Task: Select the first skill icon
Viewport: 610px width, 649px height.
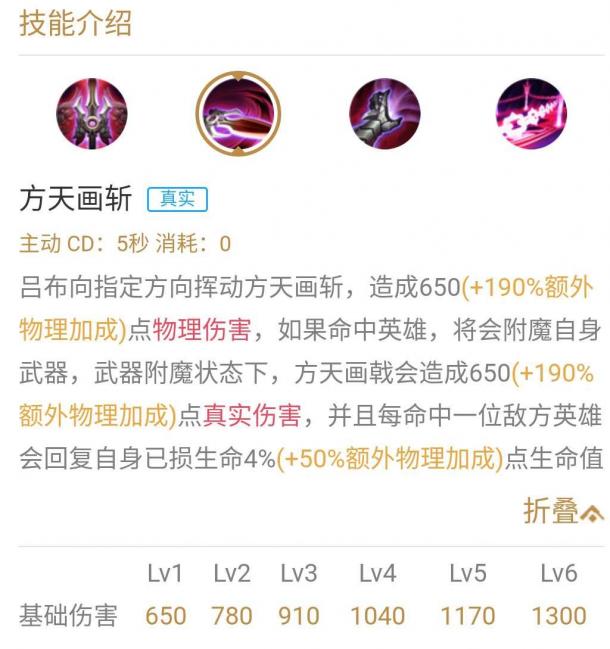Action: coord(92,113)
